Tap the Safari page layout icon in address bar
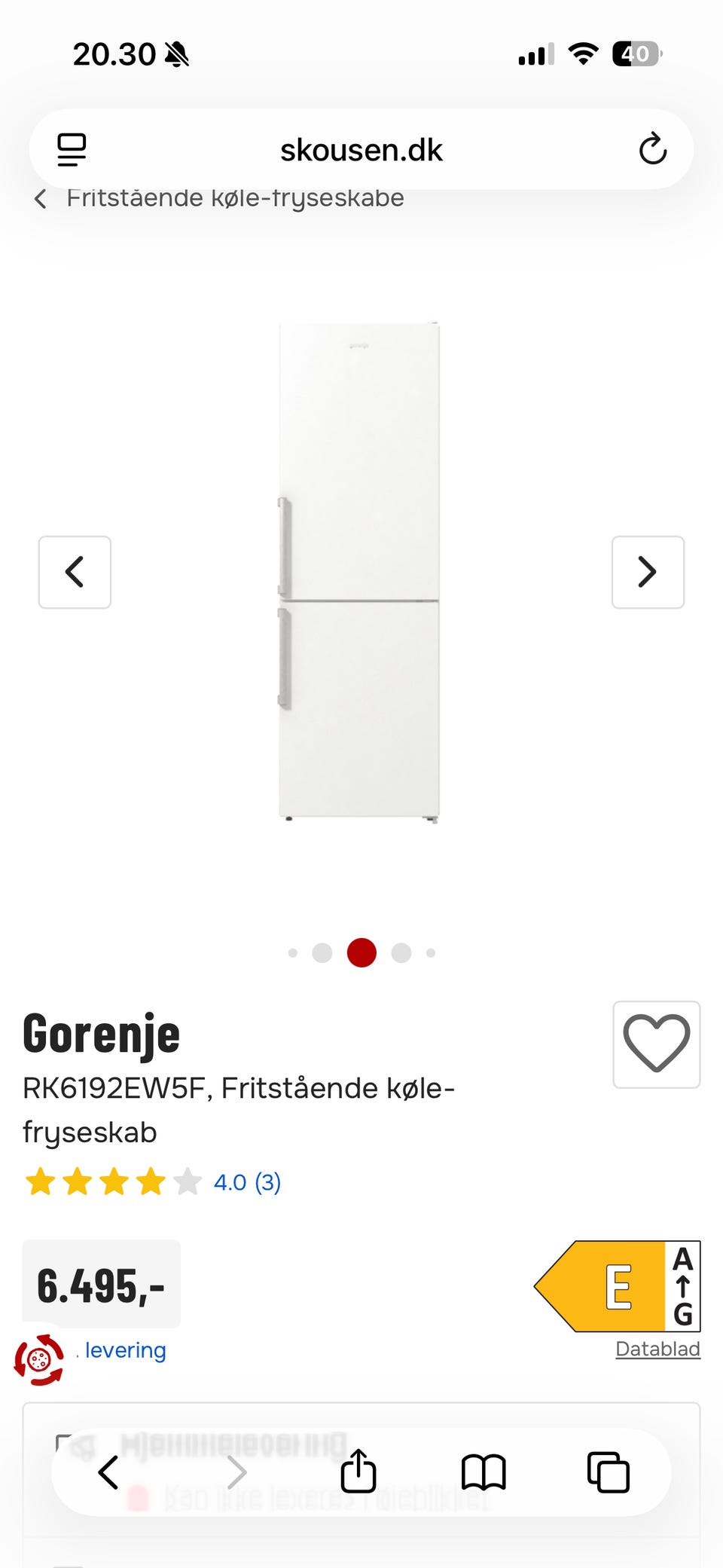 pos(71,148)
